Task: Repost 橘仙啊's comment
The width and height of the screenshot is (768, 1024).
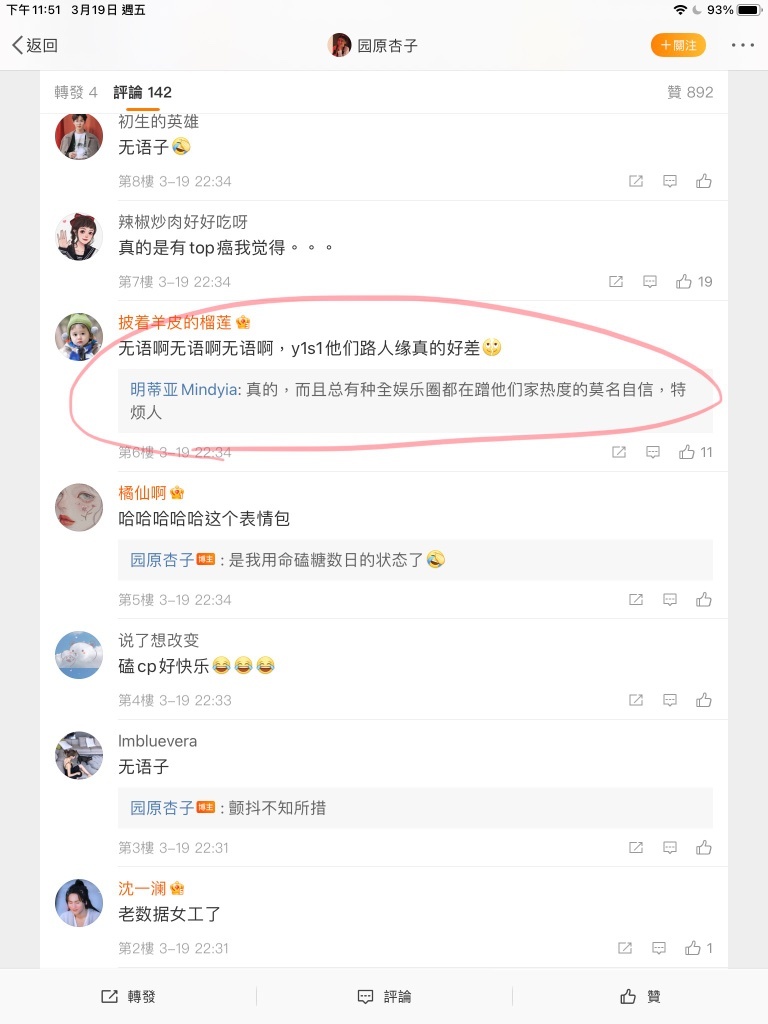Action: point(635,600)
